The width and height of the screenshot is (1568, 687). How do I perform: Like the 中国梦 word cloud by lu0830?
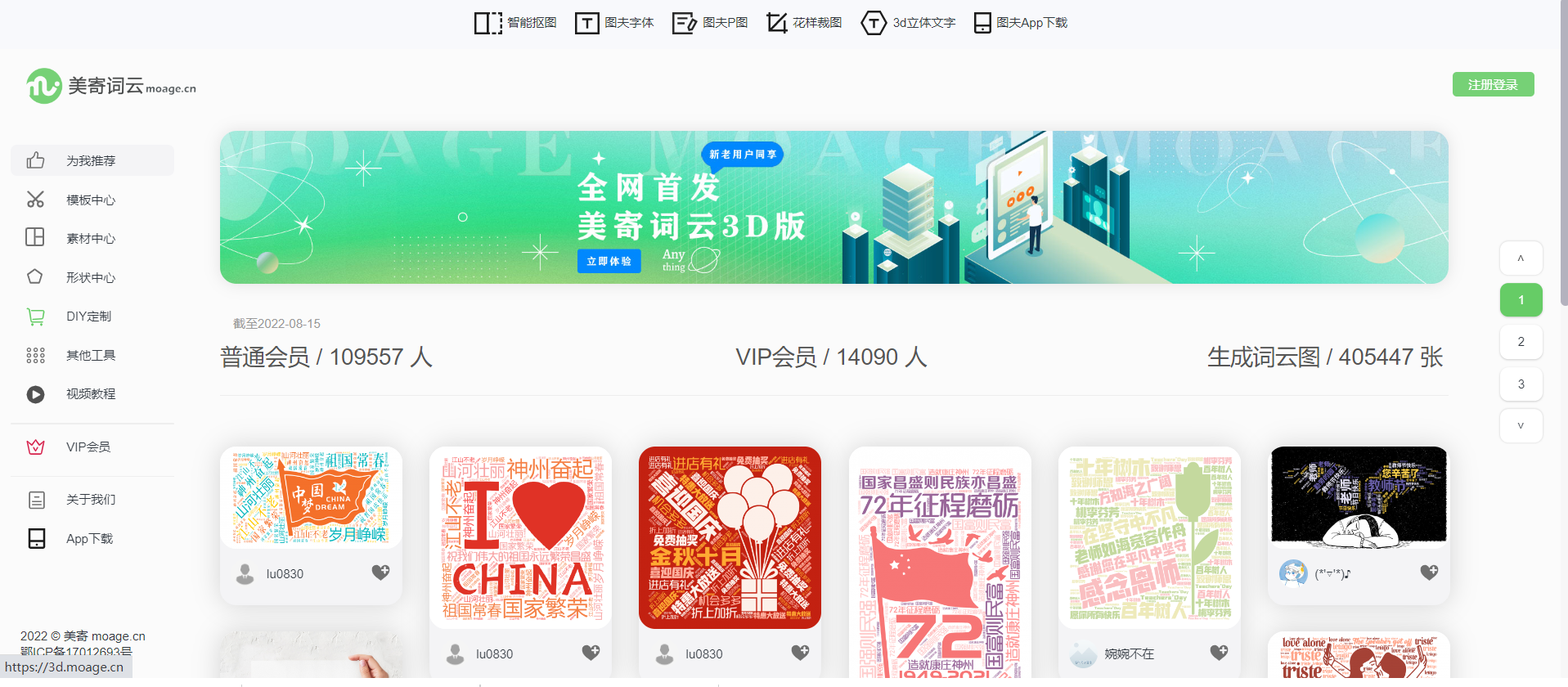coord(380,572)
